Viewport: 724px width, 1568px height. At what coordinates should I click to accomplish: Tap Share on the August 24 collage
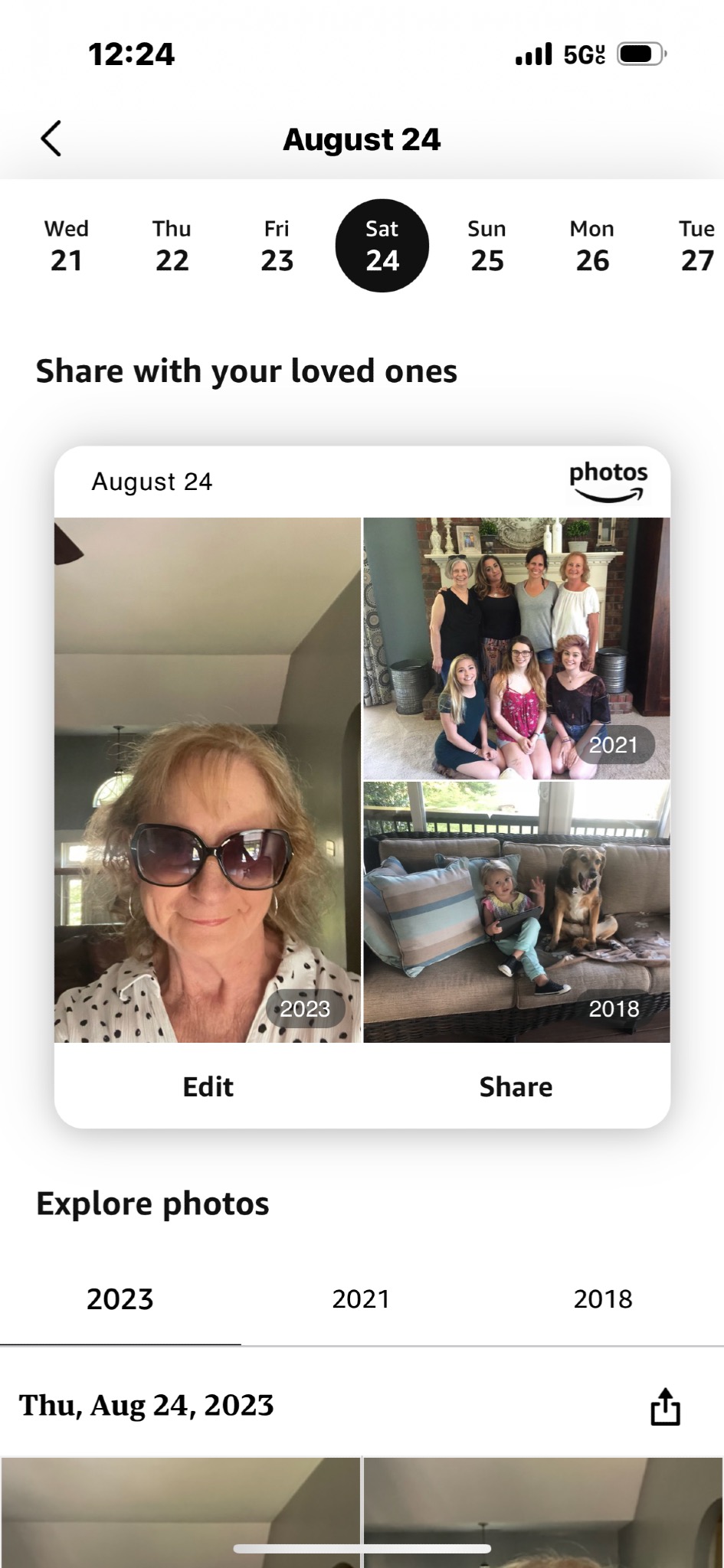point(516,1086)
